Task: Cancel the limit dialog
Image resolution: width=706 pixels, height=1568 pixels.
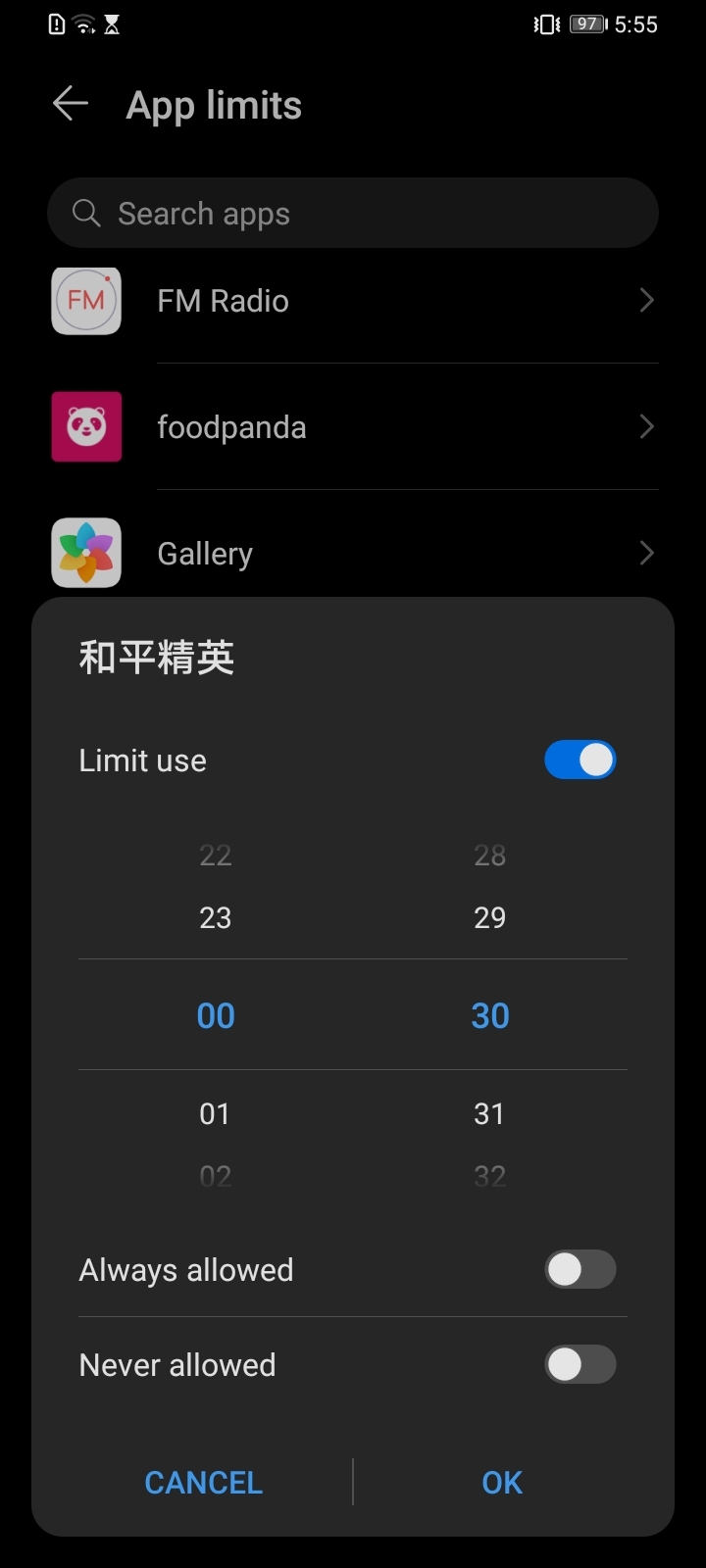Action: [204, 1483]
